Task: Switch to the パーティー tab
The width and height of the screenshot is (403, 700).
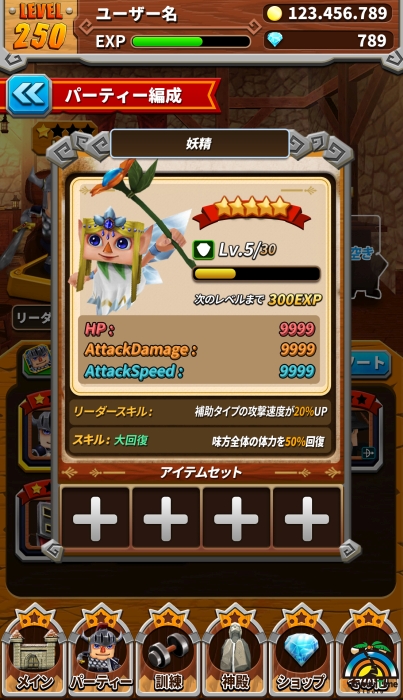Action: (102, 652)
